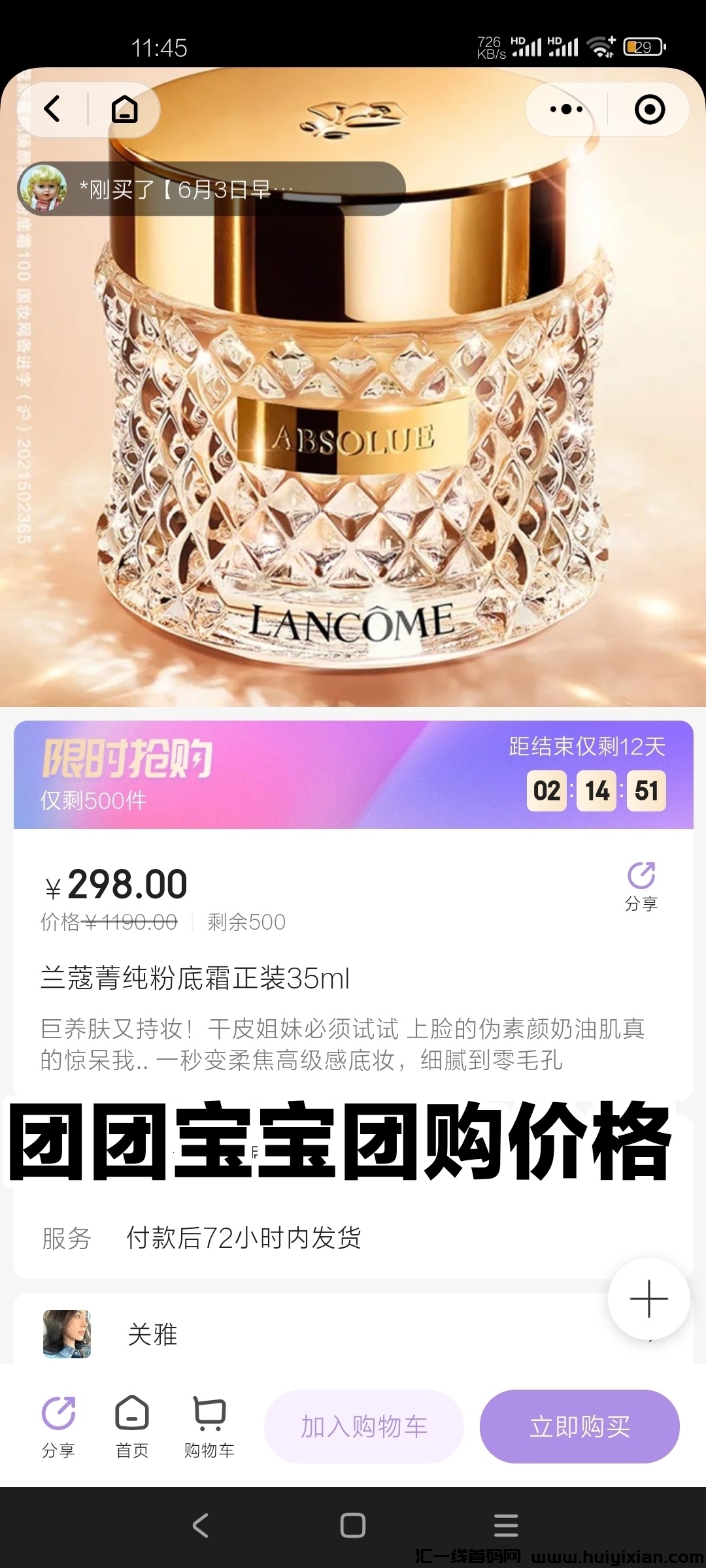Viewport: 706px width, 1568px height.
Task: Open the three-dot mini program menu
Action: pyautogui.click(x=566, y=109)
